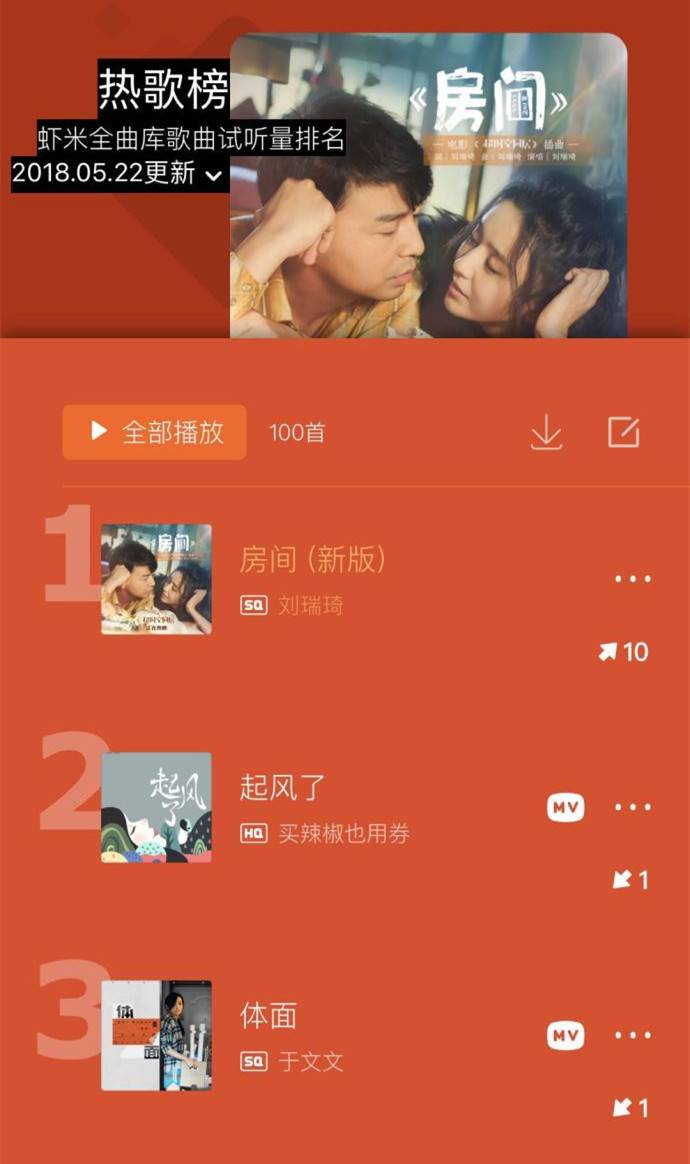The image size is (690, 1164).
Task: Open more options for 体面
Action: (632, 1035)
